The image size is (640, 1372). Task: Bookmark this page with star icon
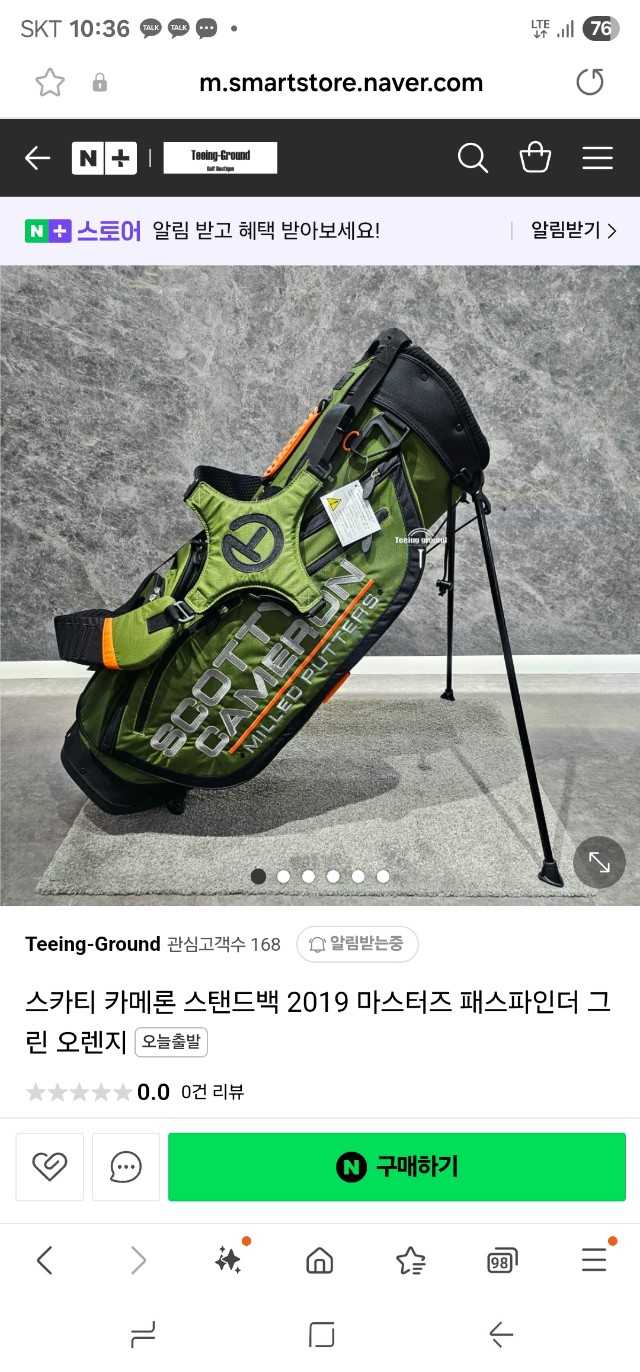50,82
